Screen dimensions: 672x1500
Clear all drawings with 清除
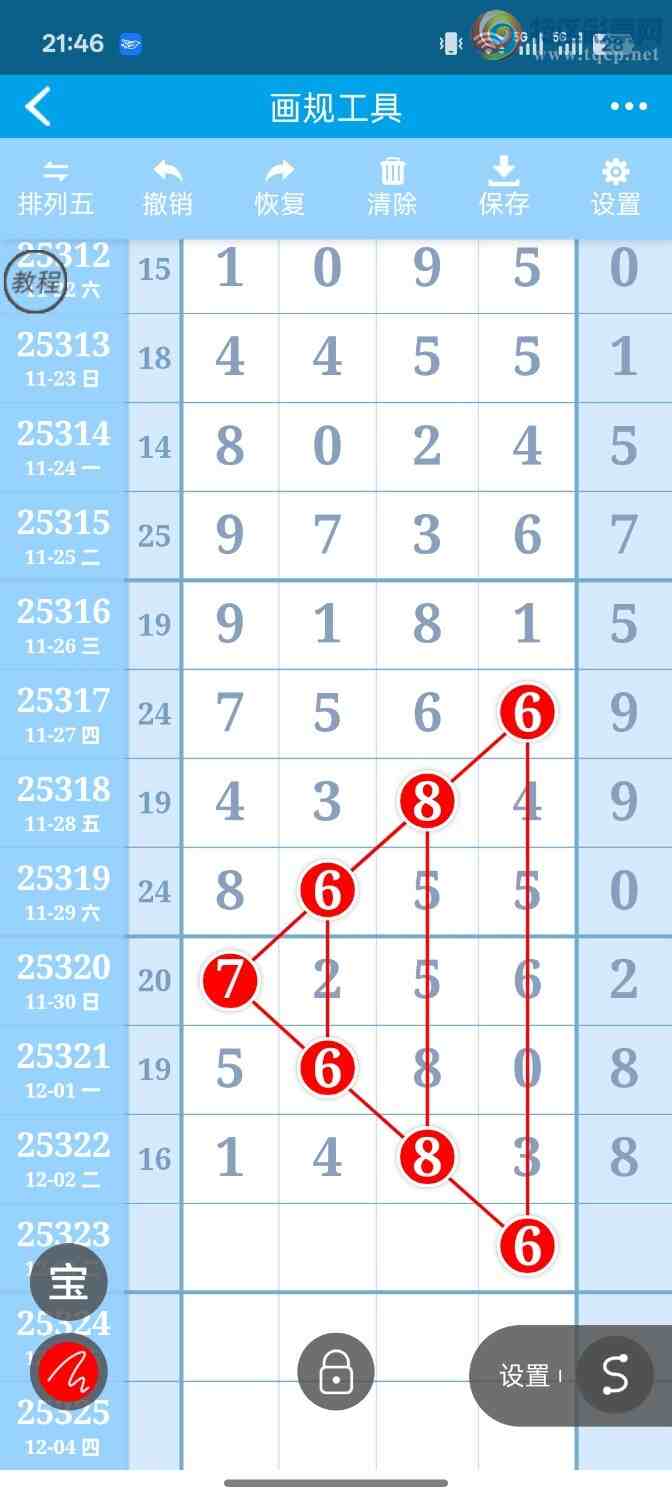(392, 188)
